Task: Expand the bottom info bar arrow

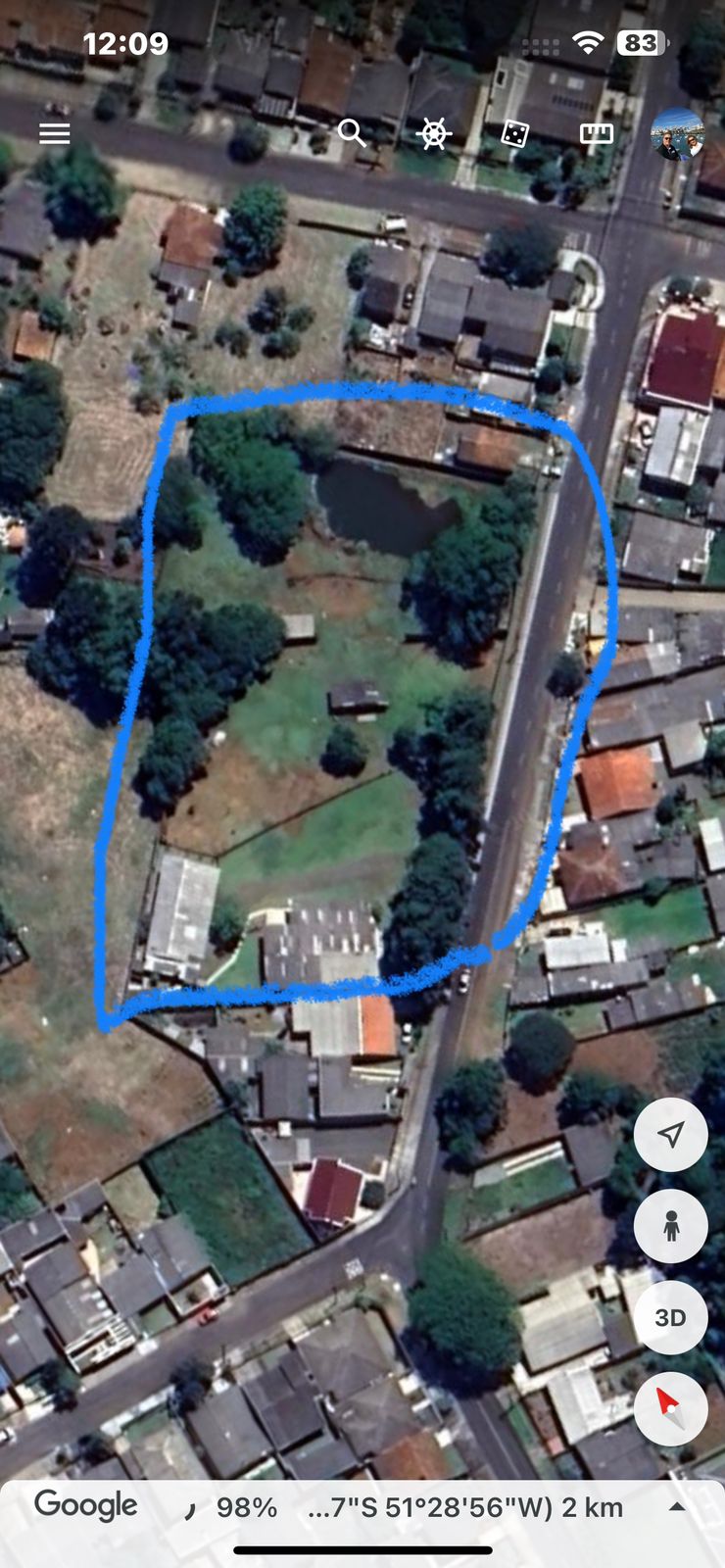Action: [677, 1507]
